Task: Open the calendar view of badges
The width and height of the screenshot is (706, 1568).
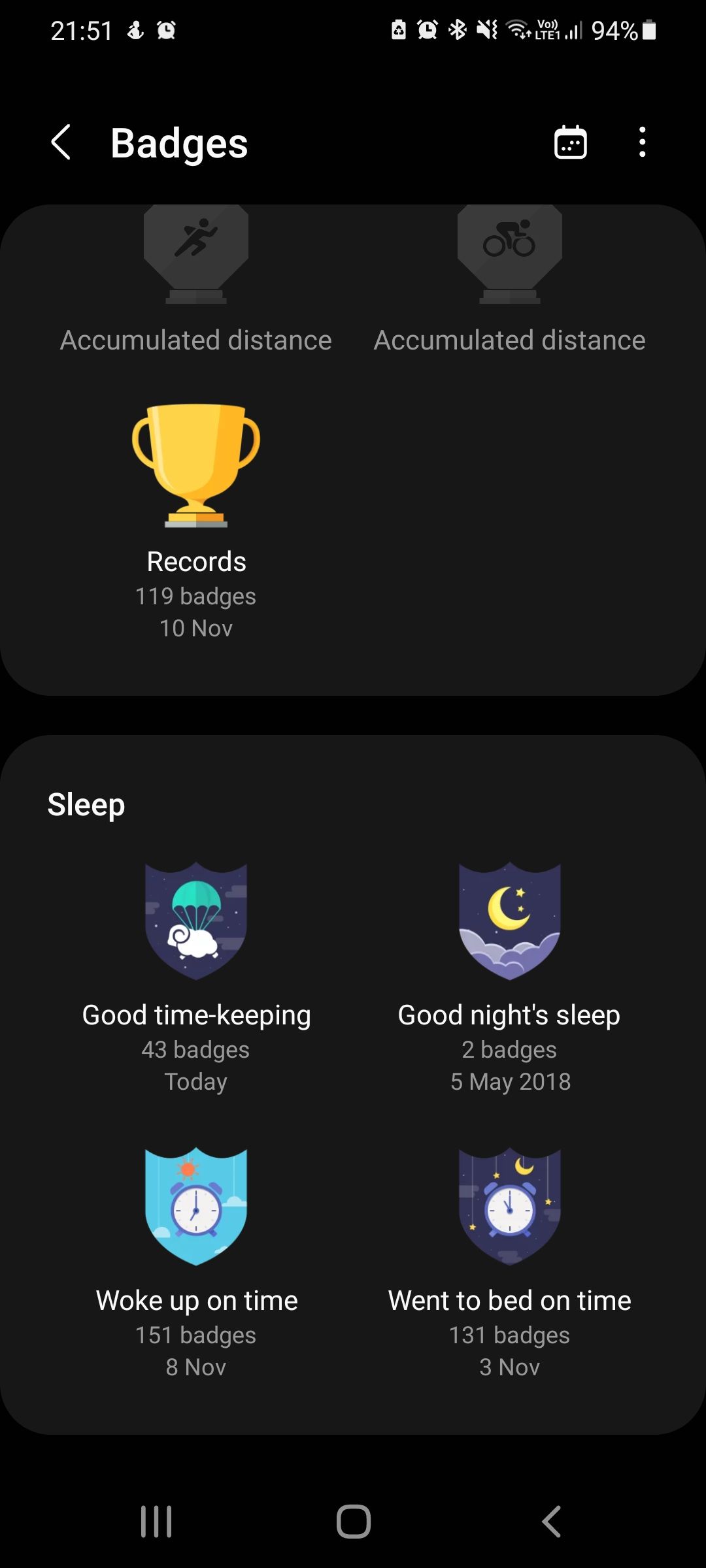Action: (x=569, y=142)
